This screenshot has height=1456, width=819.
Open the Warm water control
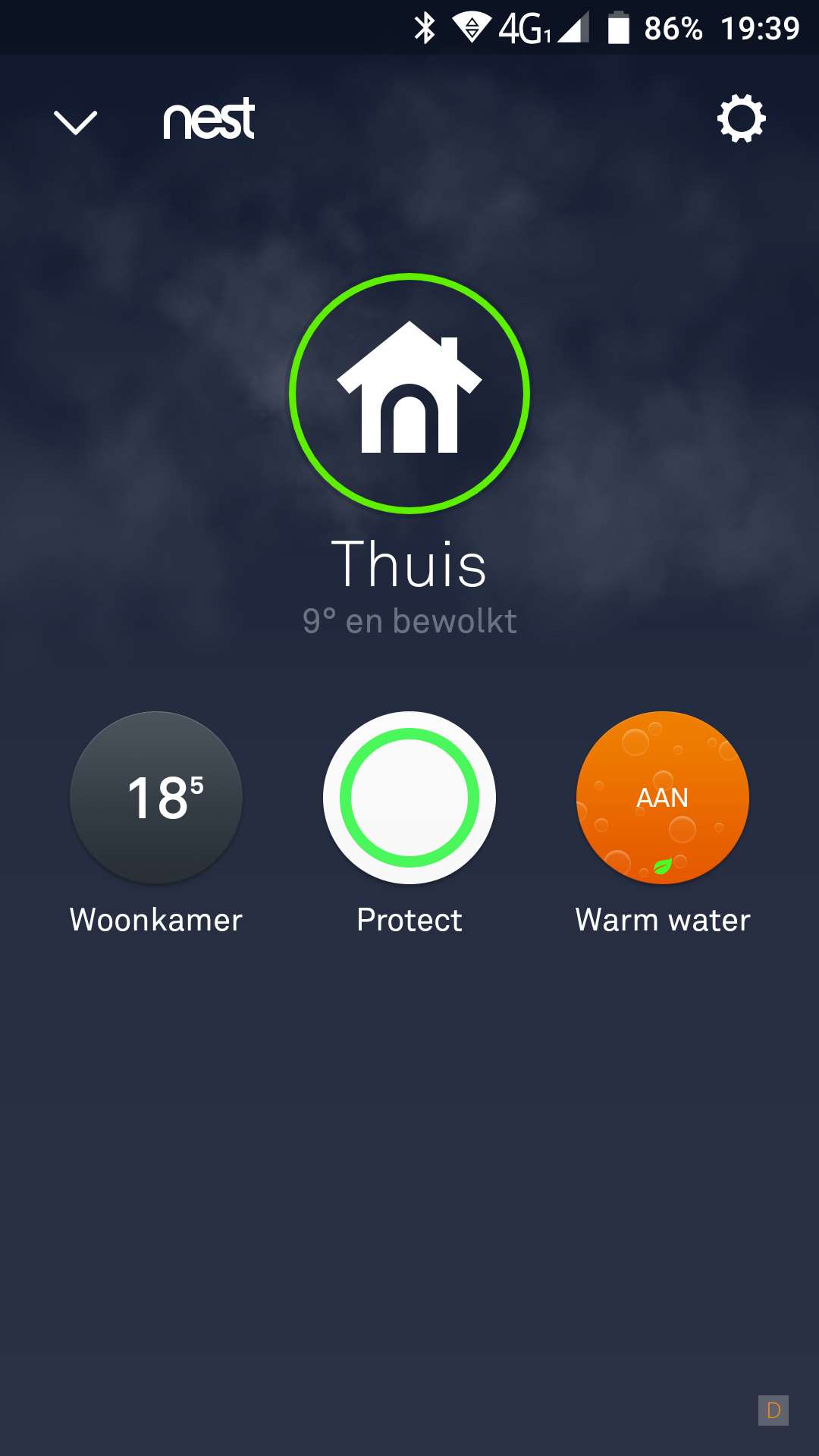pyautogui.click(x=662, y=798)
